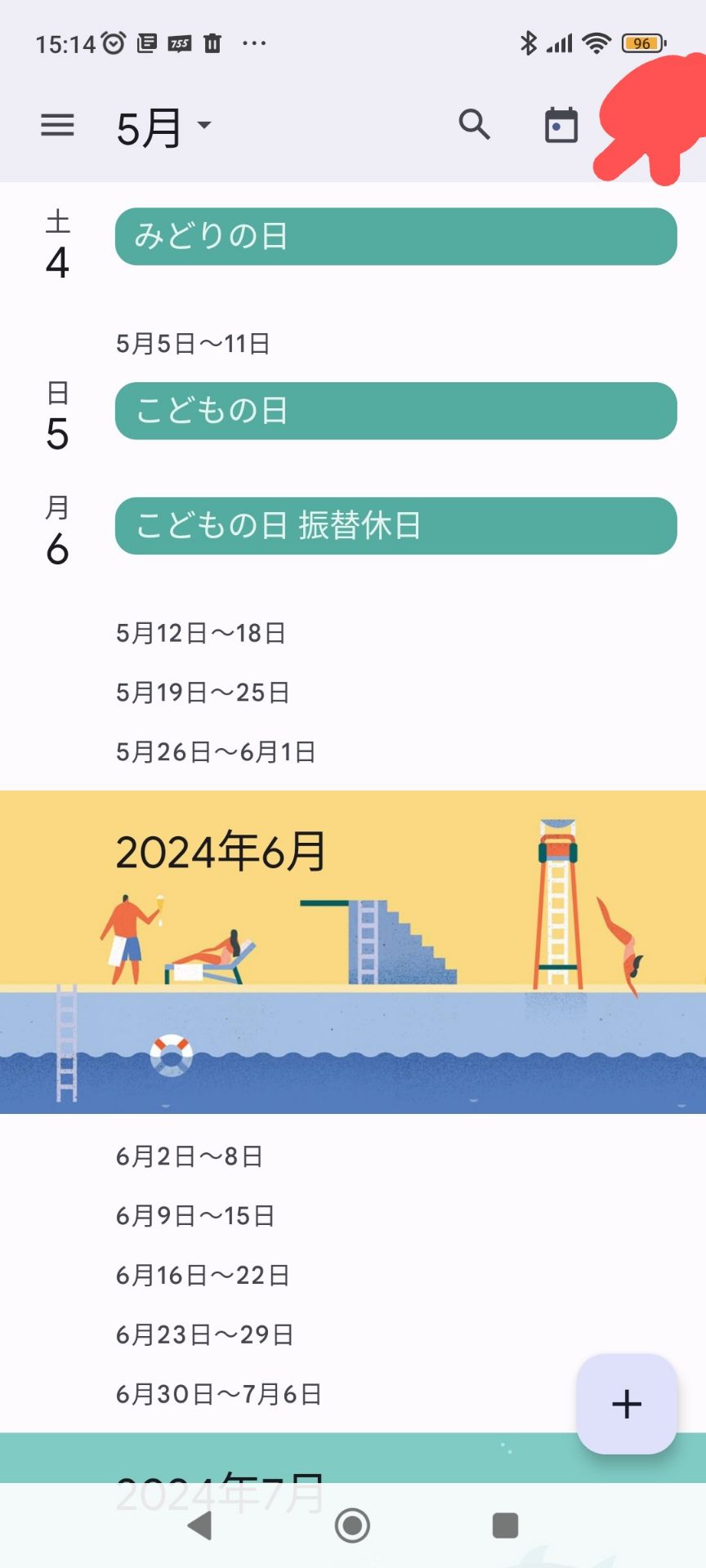The image size is (706, 1568).
Task: Open the search in calendar
Action: tap(475, 124)
